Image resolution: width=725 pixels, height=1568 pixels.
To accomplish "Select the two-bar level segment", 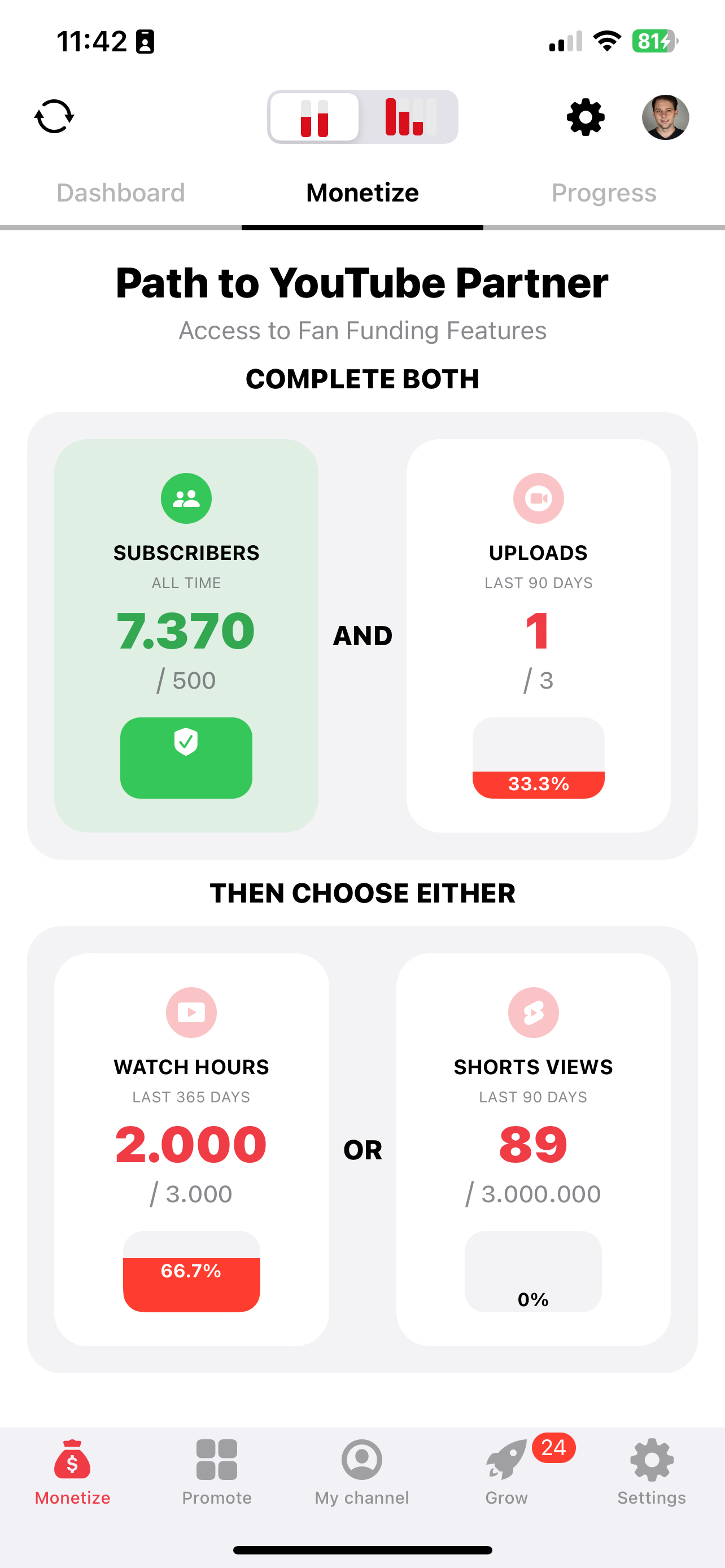I will coord(315,117).
